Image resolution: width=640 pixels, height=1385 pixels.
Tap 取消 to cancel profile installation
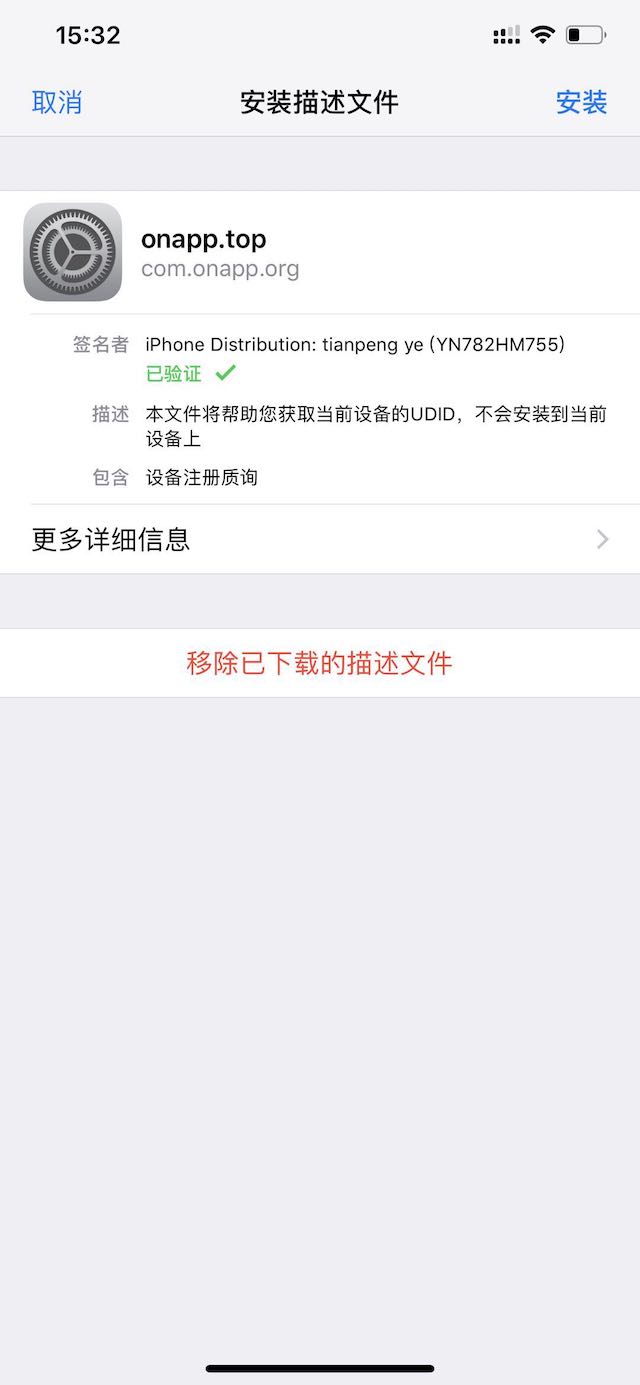pyautogui.click(x=57, y=102)
